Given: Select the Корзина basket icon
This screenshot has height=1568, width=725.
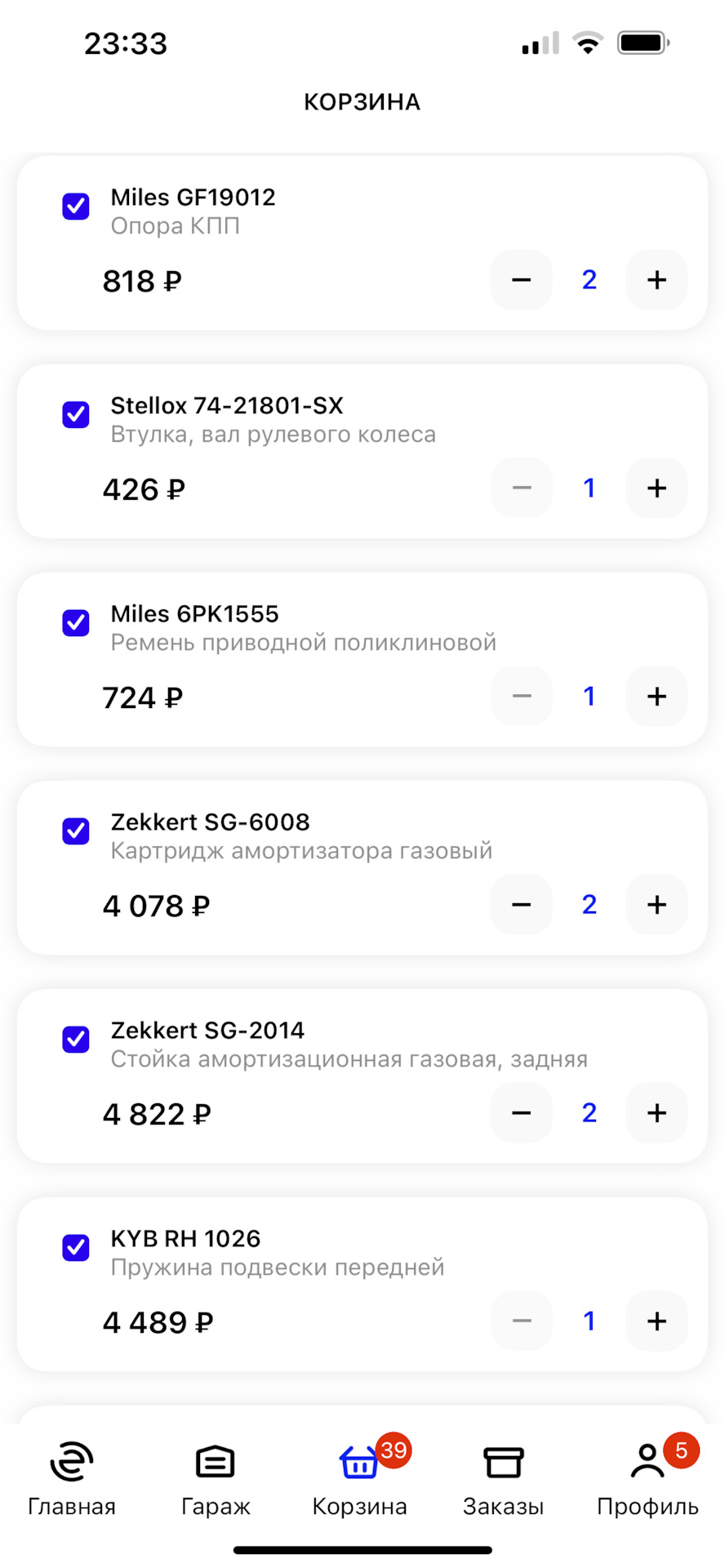Looking at the screenshot, I should point(359,1463).
